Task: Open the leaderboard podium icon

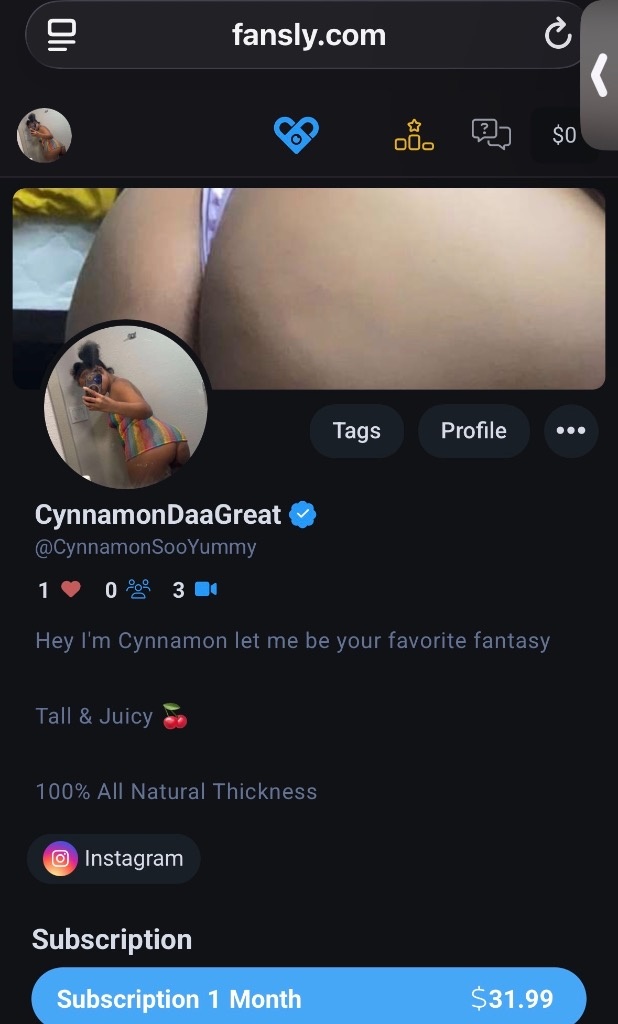Action: (414, 135)
